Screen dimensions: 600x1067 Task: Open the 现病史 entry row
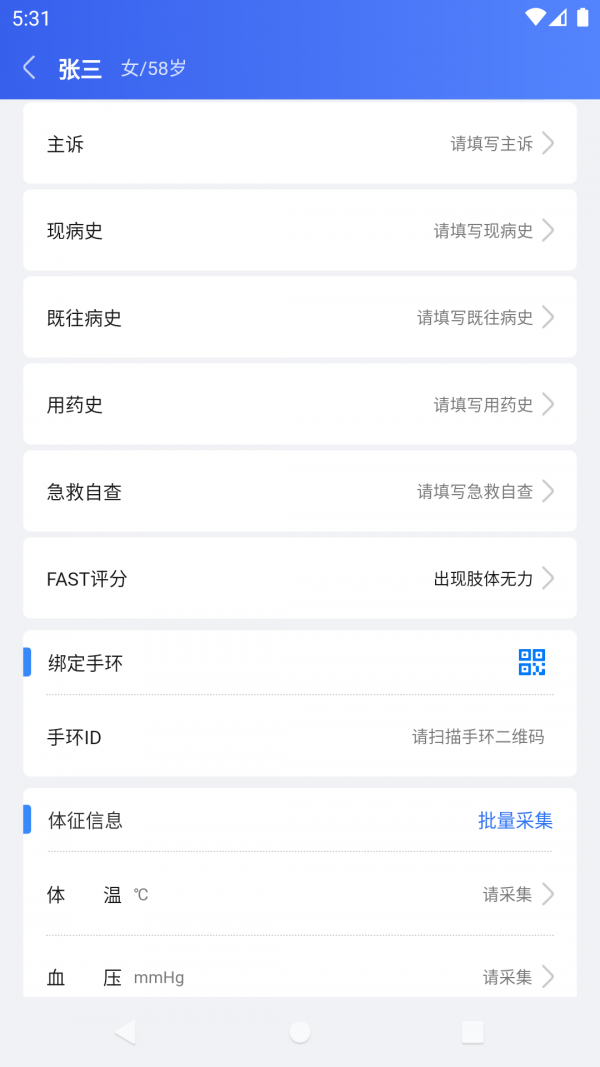(x=300, y=231)
